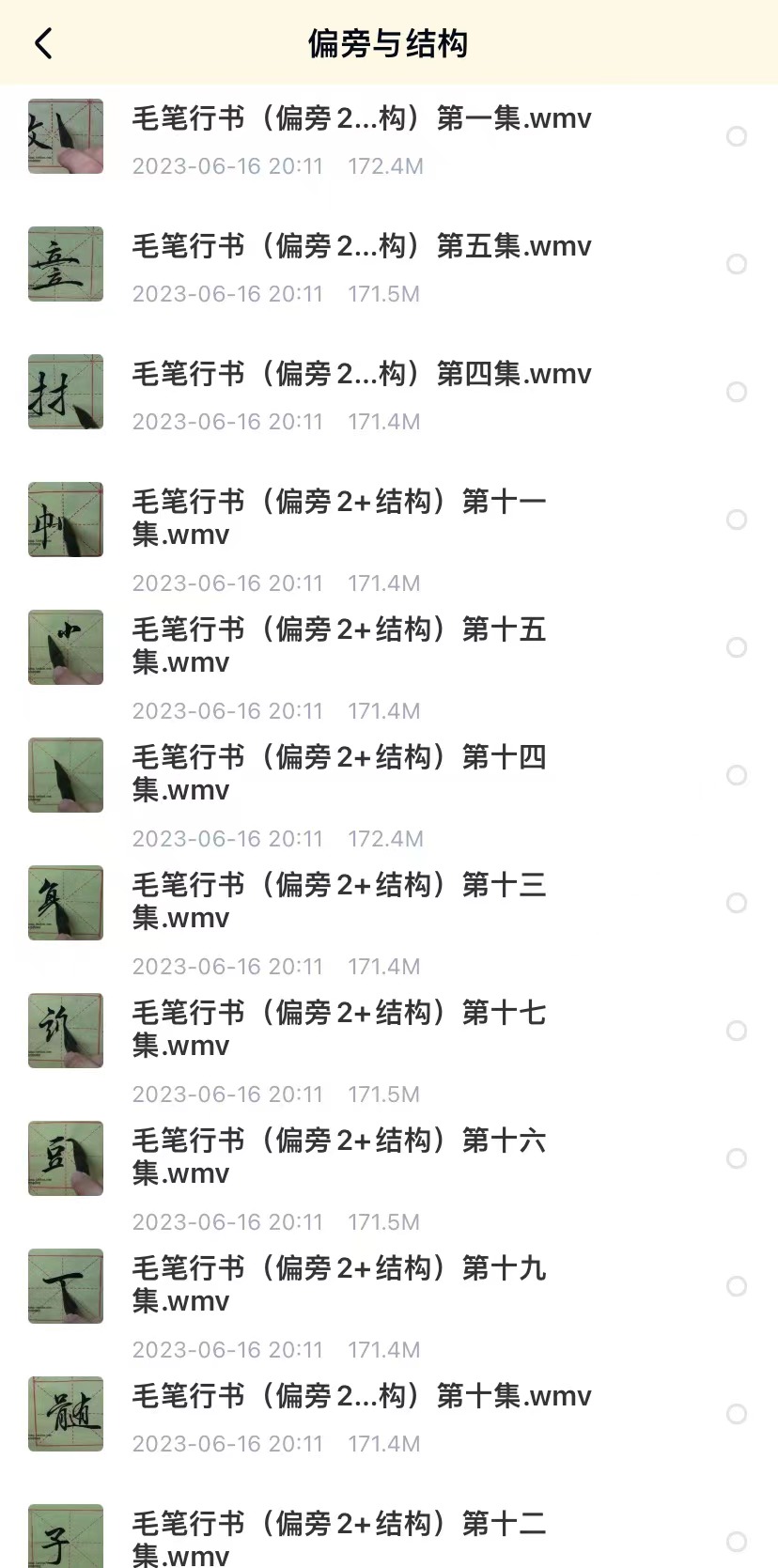Open the 第四集.wmv video file
This screenshot has height=1568, width=778.
click(x=362, y=375)
